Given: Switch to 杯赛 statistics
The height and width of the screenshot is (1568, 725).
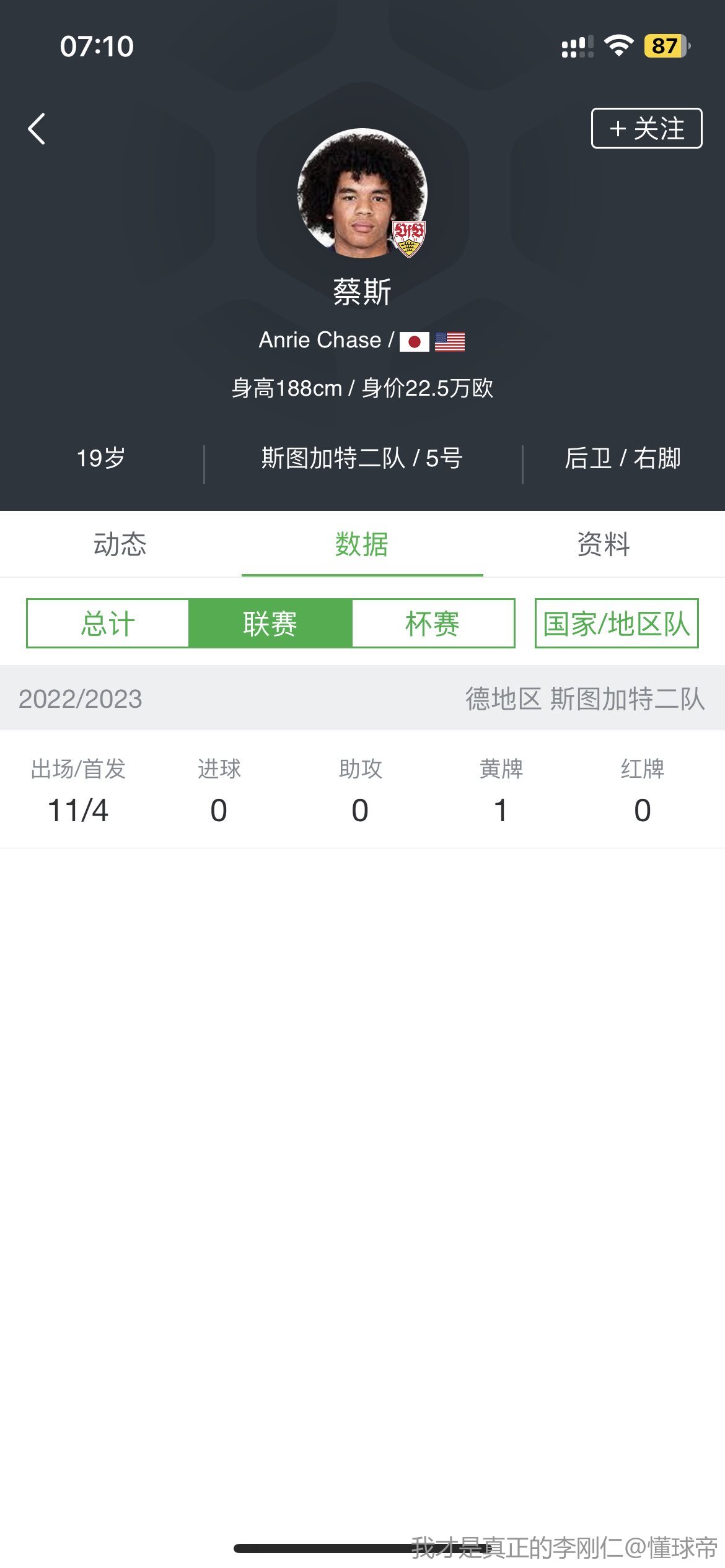Looking at the screenshot, I should click(x=433, y=624).
